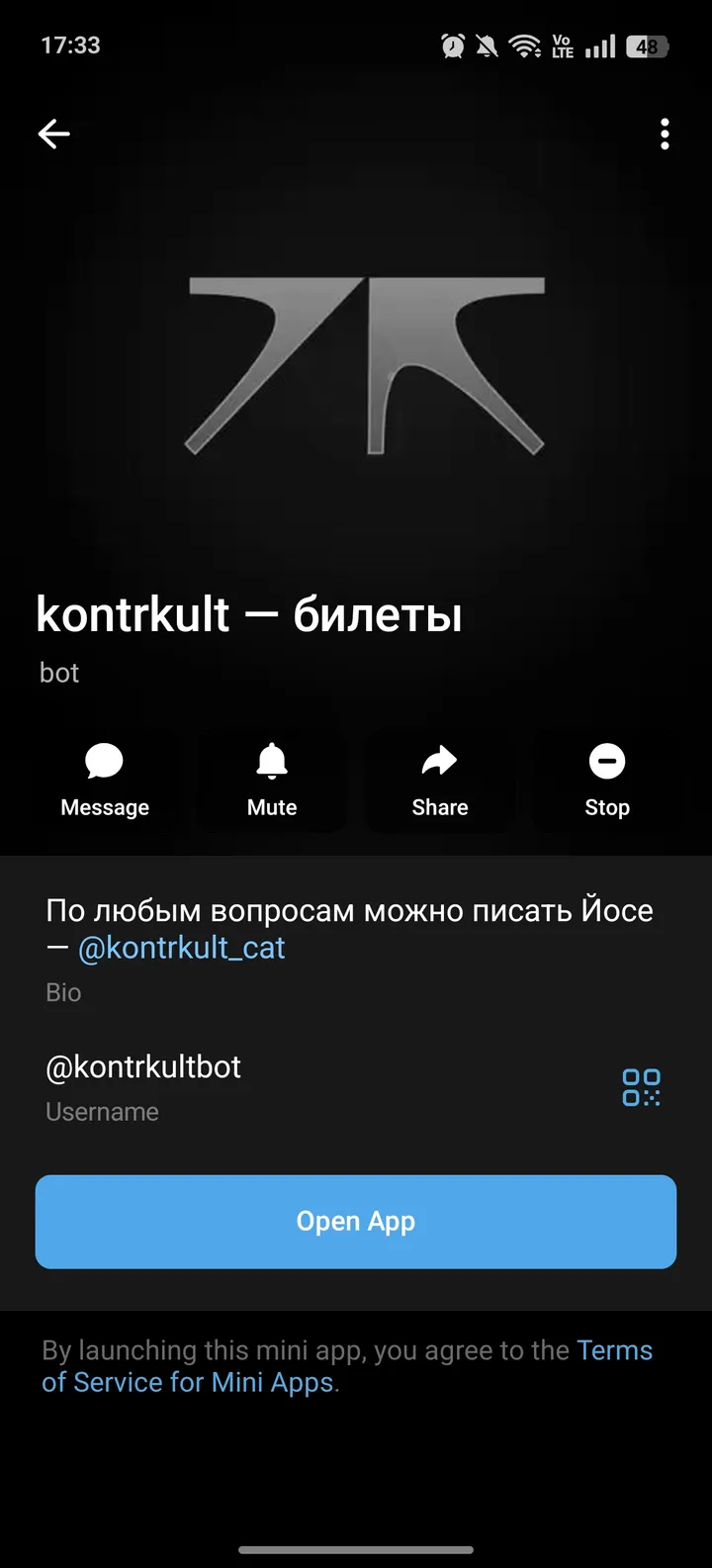Tap the muted notifications status icon
The image size is (712, 1568).
485,46
